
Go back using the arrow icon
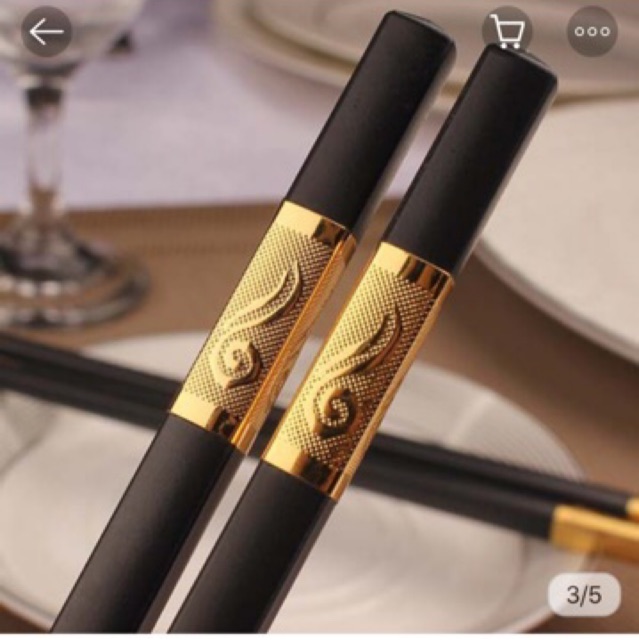[46, 32]
